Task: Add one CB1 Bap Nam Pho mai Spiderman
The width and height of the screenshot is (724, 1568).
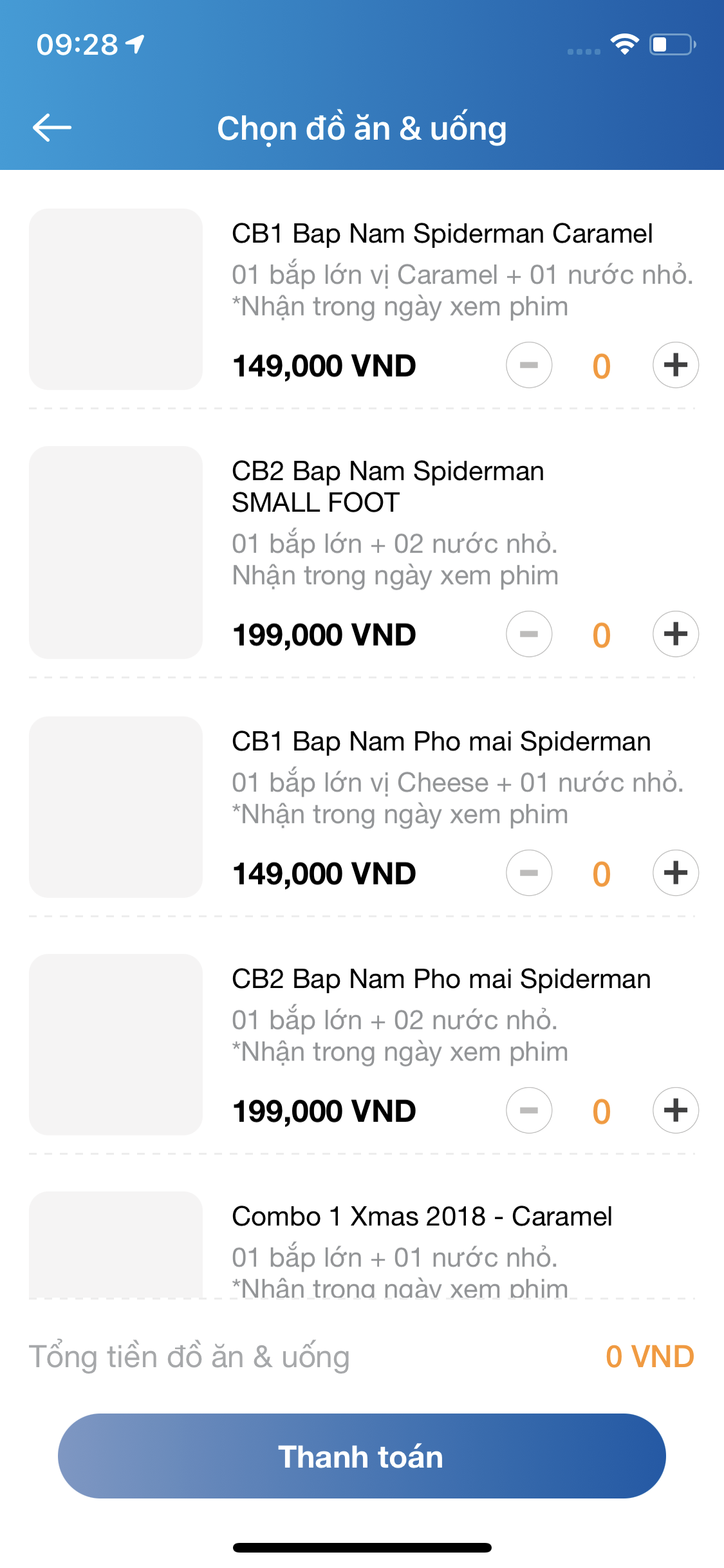Action: point(676,873)
